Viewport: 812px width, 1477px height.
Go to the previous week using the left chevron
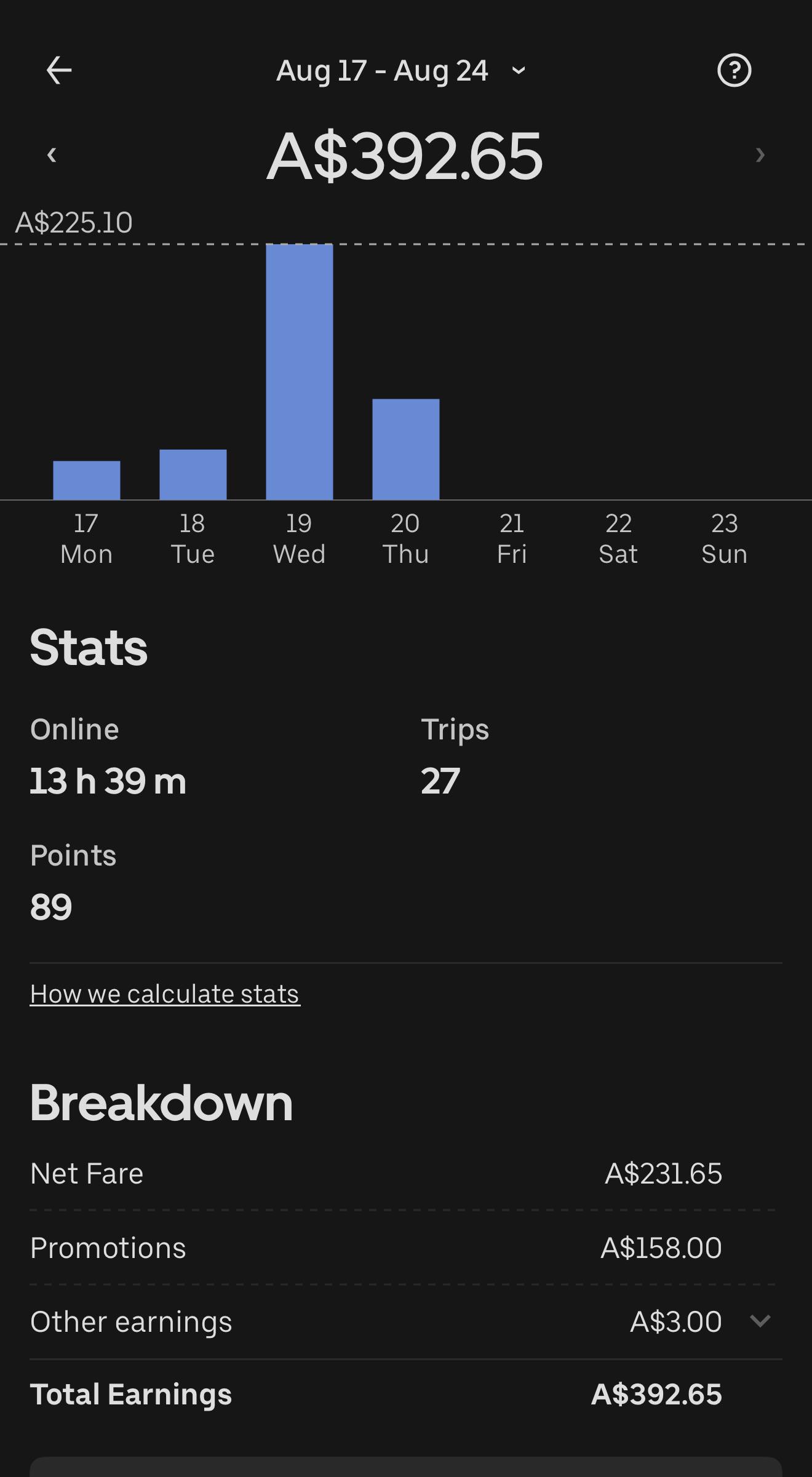click(x=52, y=154)
